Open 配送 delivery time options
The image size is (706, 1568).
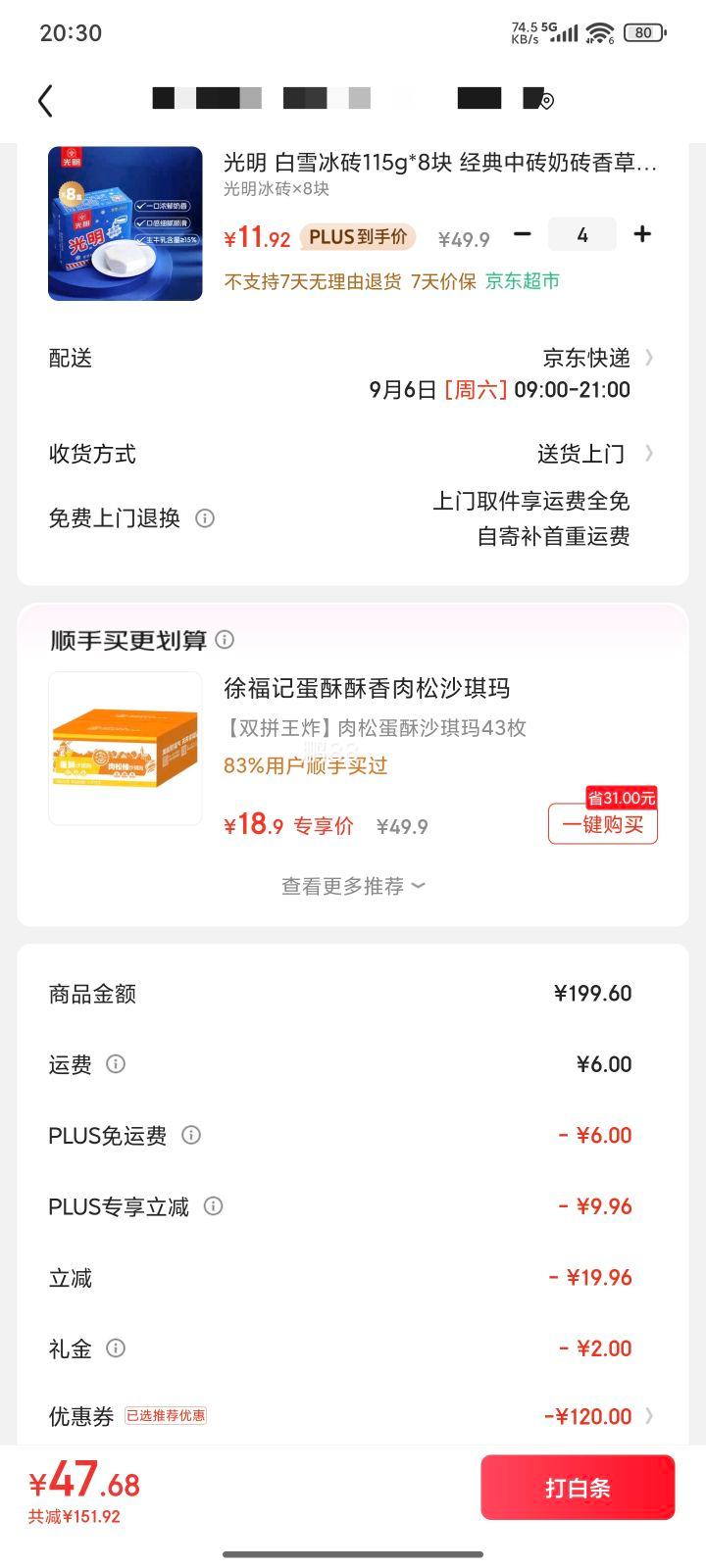pyautogui.click(x=353, y=373)
